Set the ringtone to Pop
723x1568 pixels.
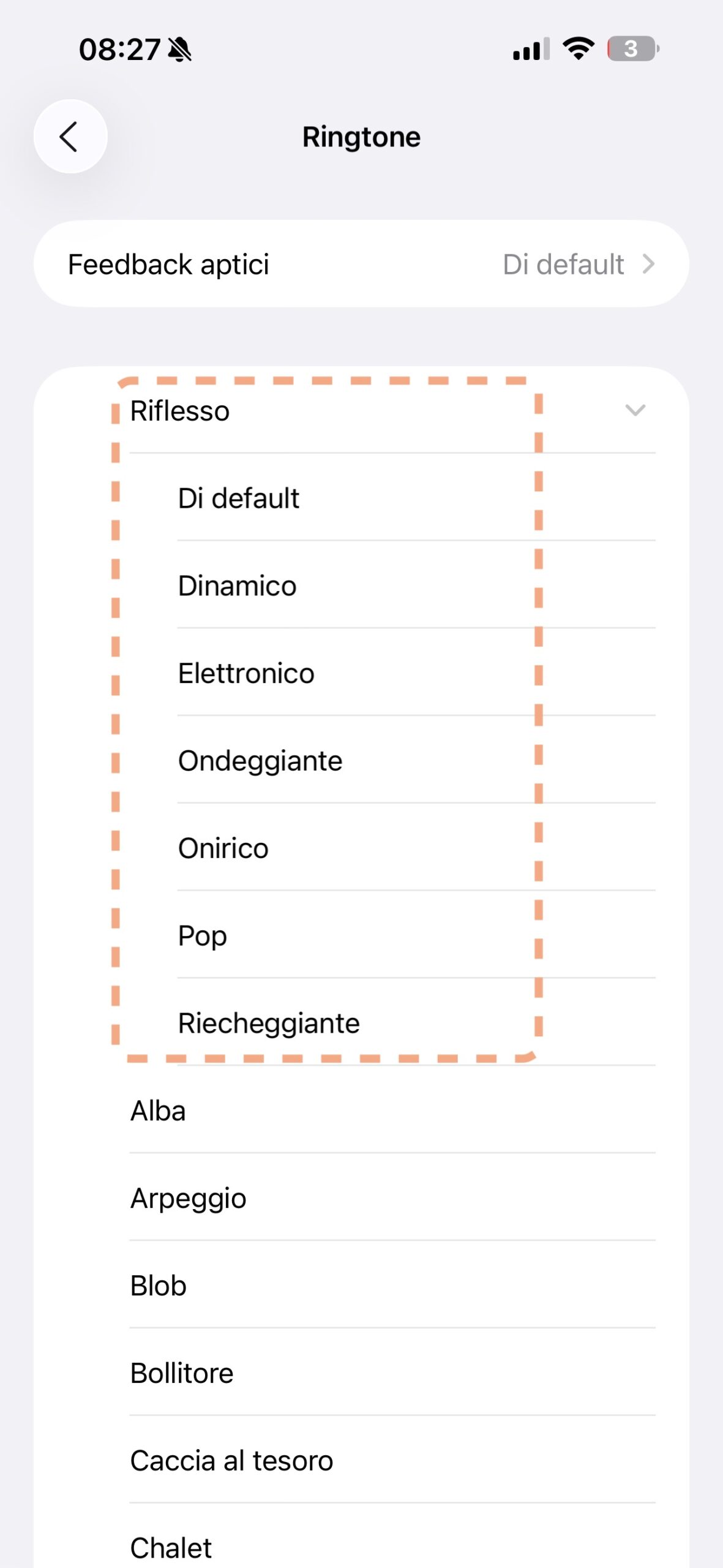(203, 936)
